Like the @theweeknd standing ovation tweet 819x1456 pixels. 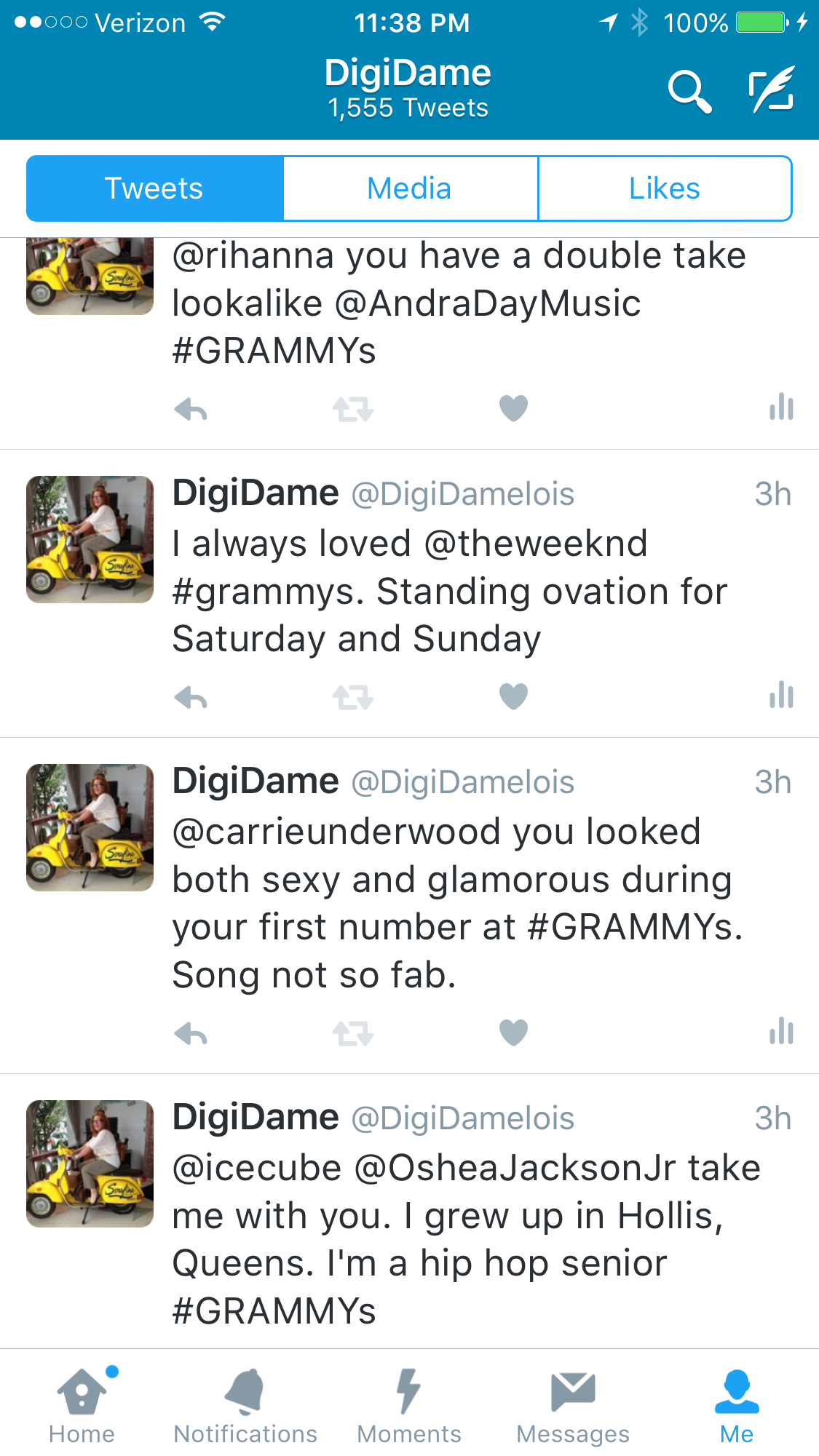(513, 696)
